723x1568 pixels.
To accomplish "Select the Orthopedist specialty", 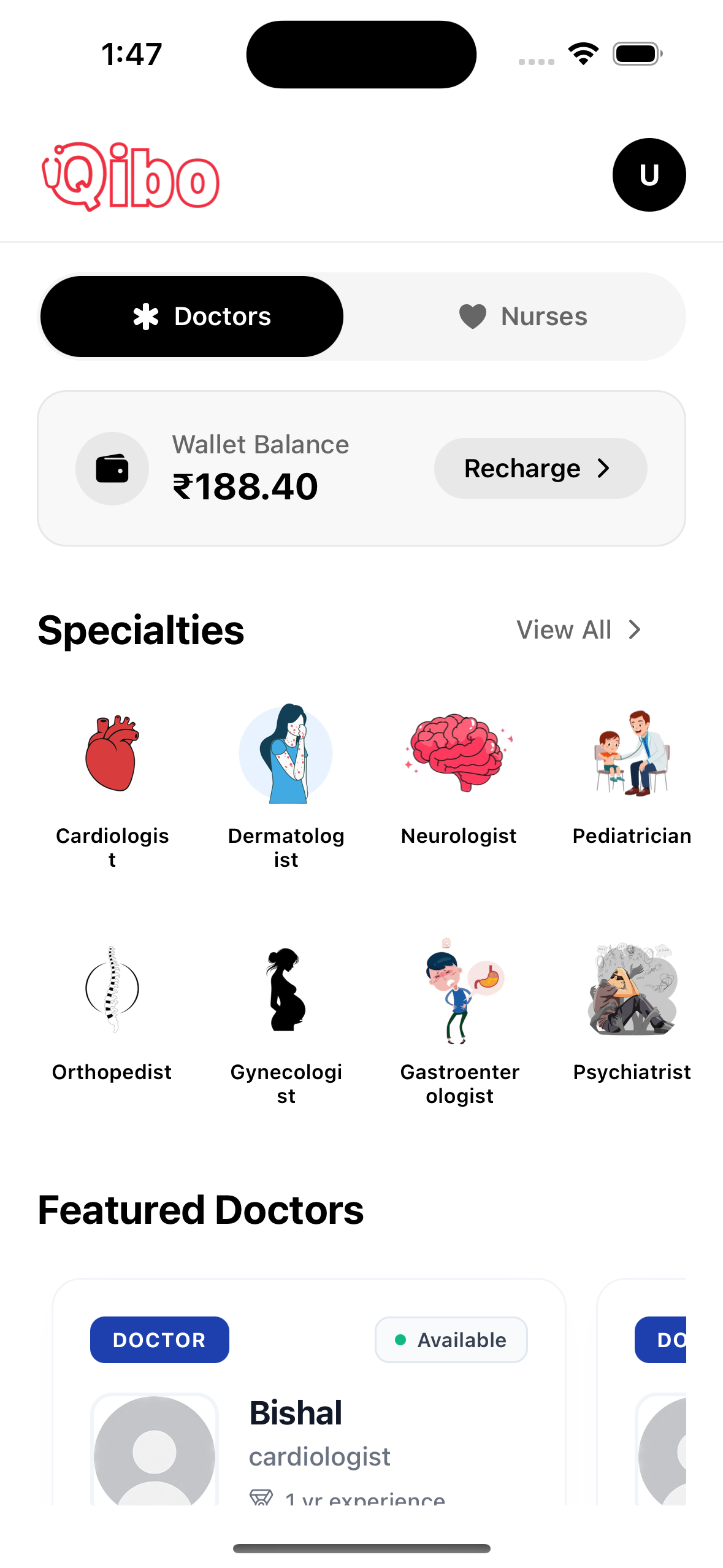I will click(x=112, y=1012).
